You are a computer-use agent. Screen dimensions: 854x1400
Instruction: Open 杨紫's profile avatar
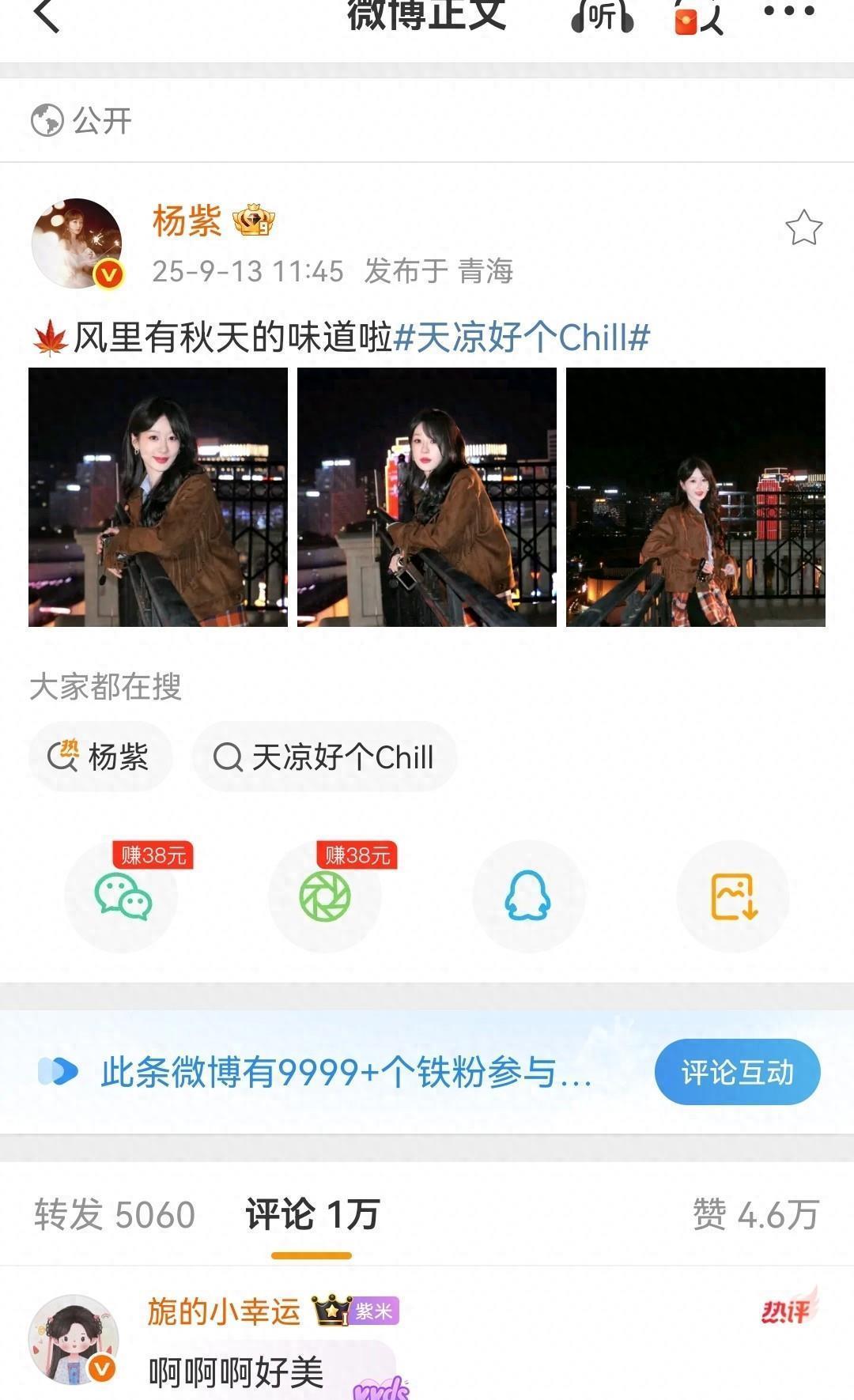77,243
